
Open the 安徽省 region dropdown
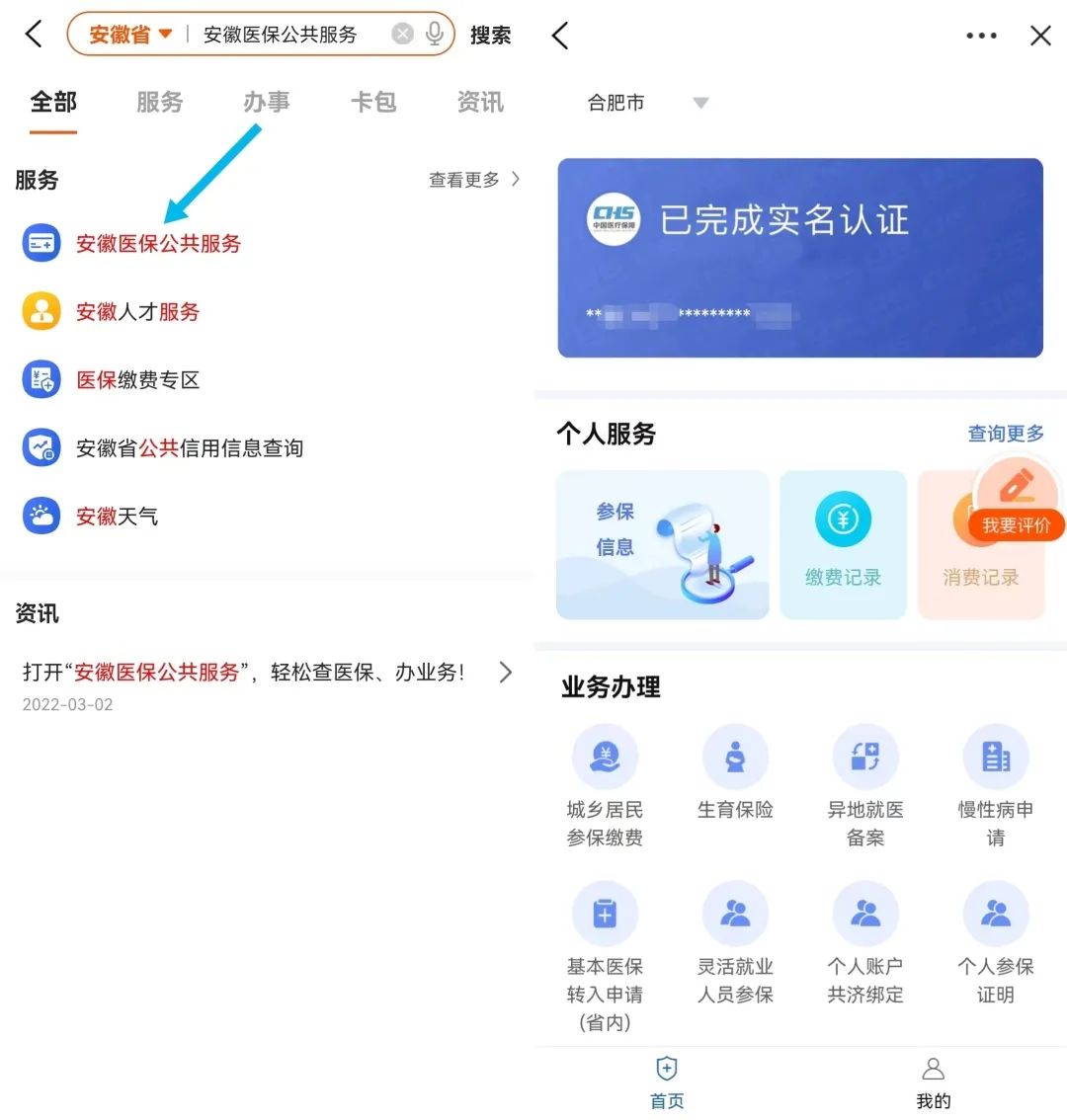(129, 35)
